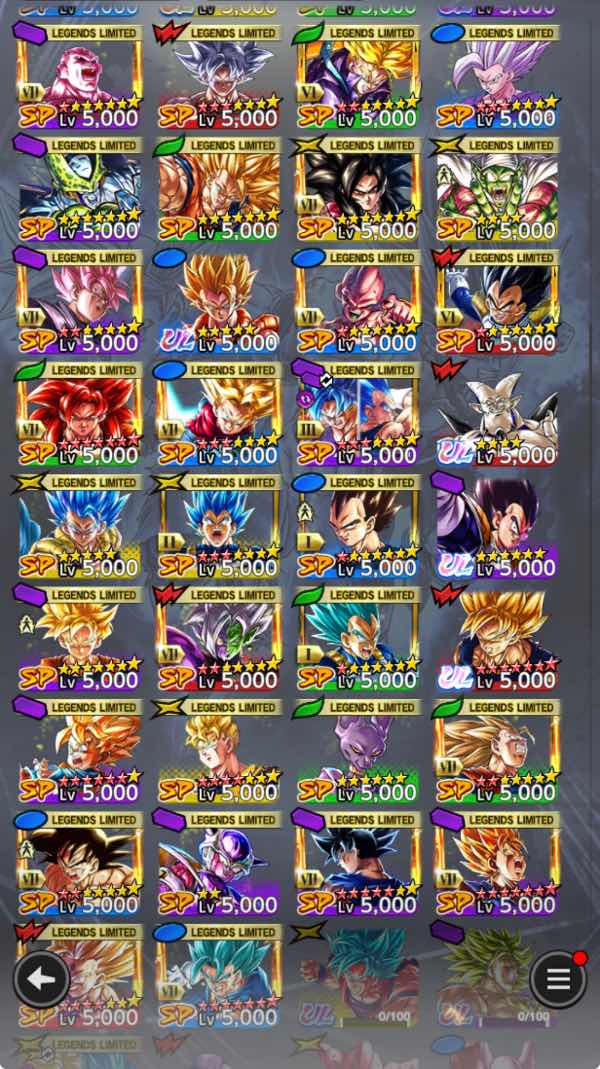Open the split Goku and Vegeta tag card
The width and height of the screenshot is (600, 1069).
click(x=358, y=413)
